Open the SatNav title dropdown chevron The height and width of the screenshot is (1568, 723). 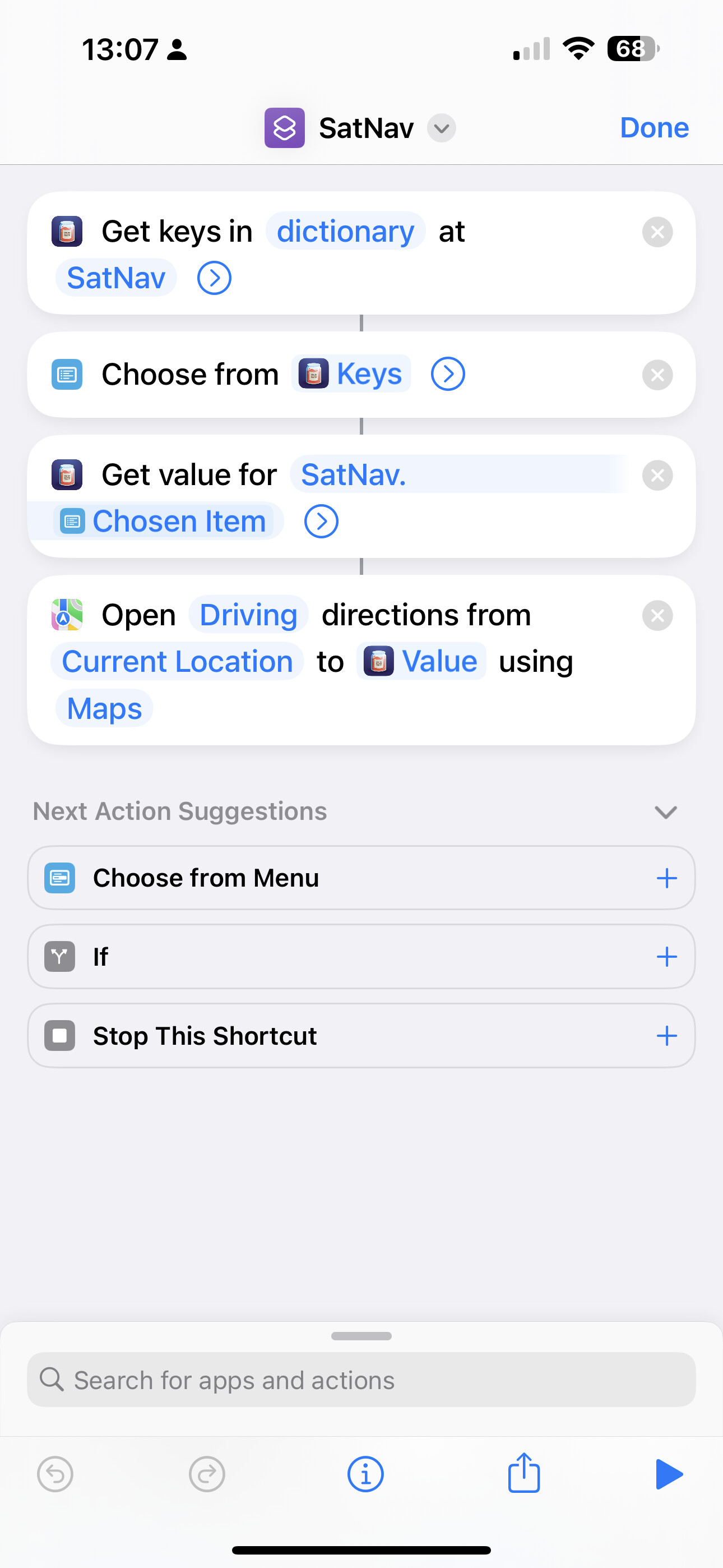point(441,128)
